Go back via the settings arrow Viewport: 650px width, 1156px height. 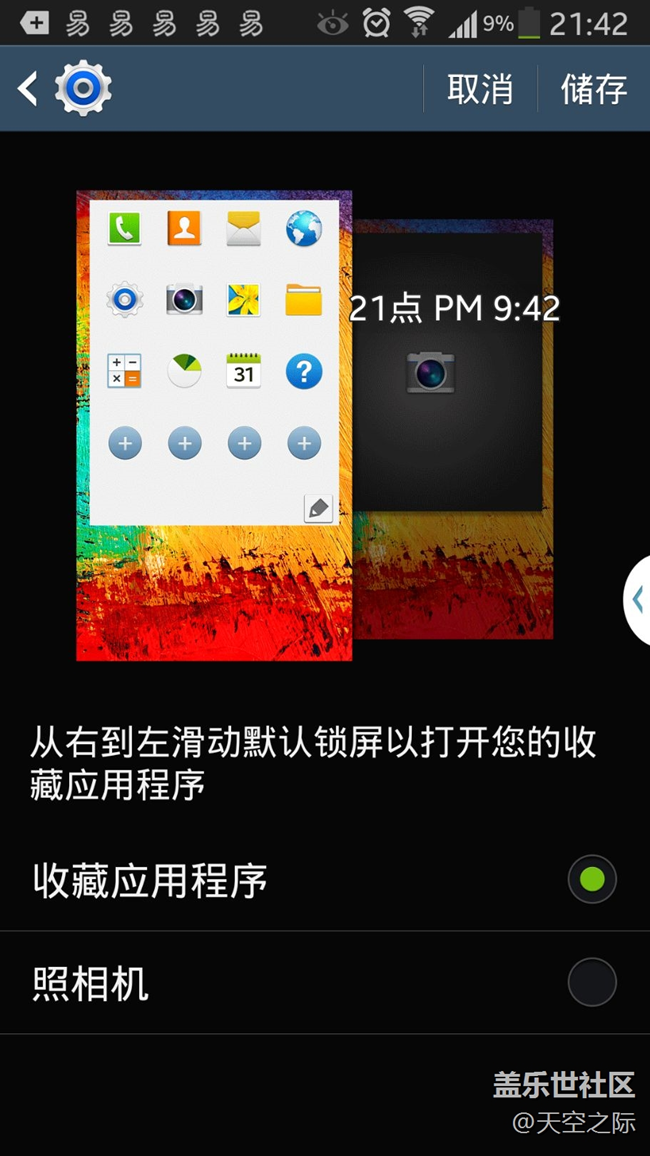(30, 90)
